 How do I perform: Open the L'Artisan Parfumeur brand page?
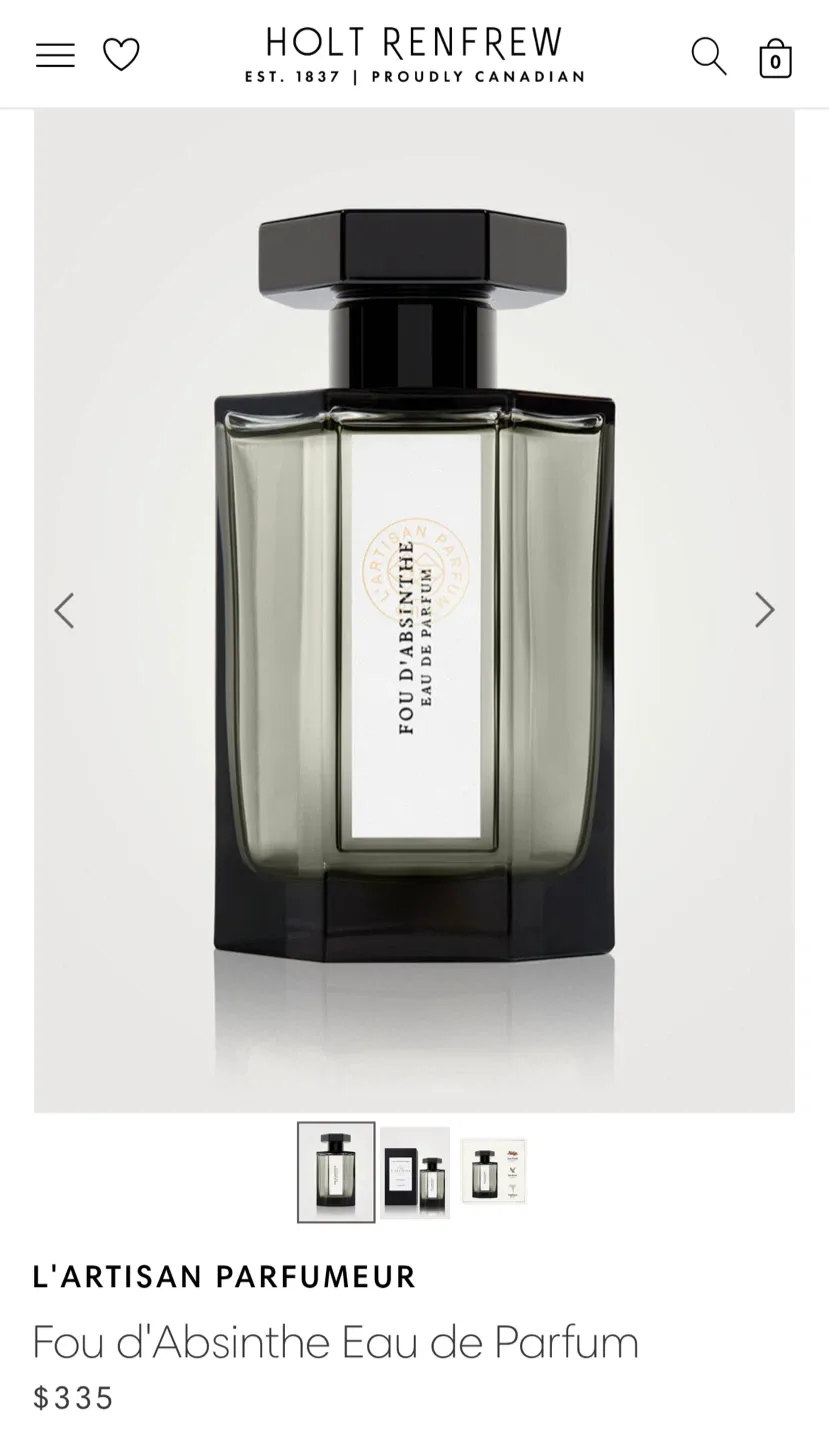(223, 1275)
